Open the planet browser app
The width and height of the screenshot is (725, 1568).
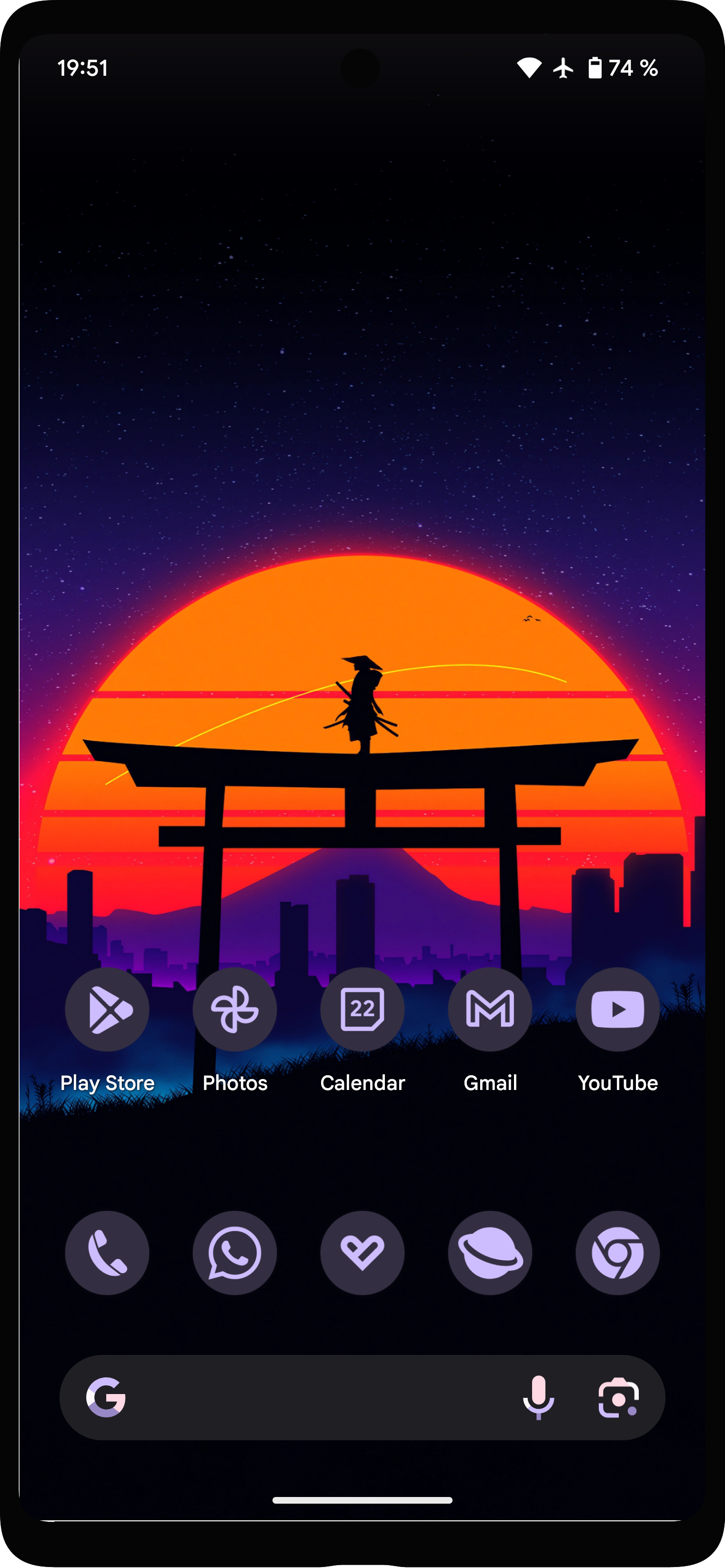[490, 1252]
